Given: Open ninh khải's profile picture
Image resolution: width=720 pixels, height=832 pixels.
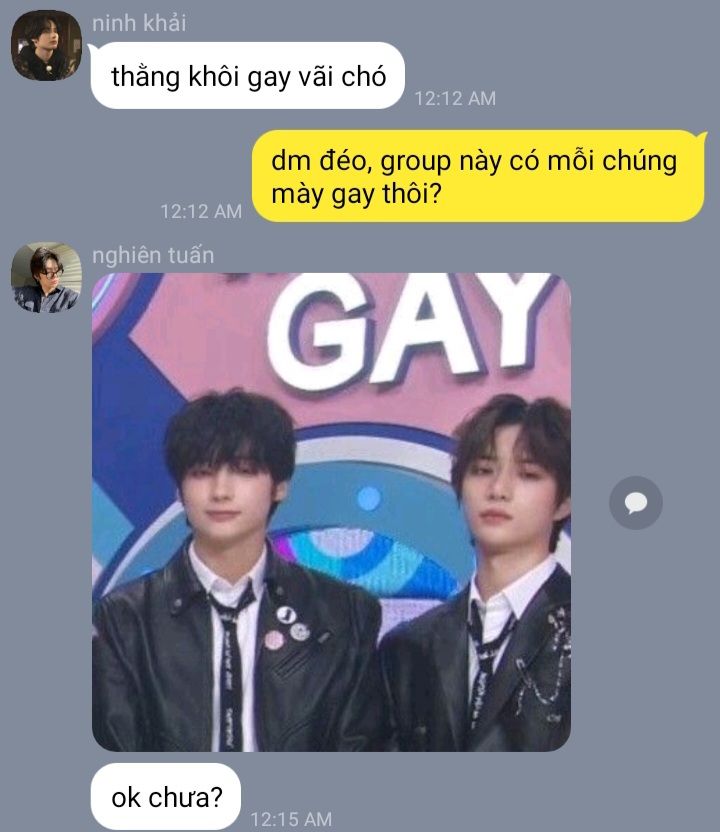Looking at the screenshot, I should (46, 45).
